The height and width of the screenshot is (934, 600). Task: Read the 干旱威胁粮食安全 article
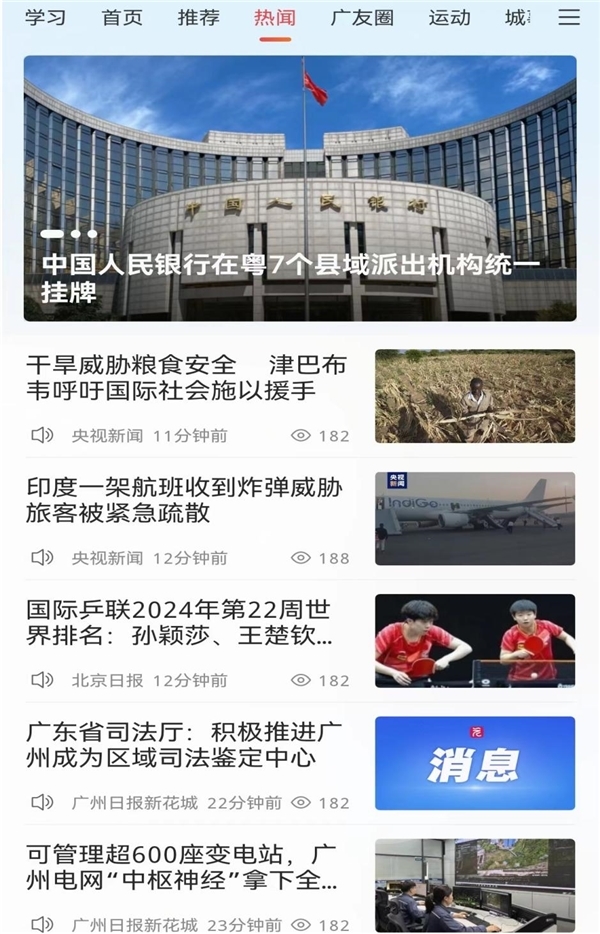[186, 377]
